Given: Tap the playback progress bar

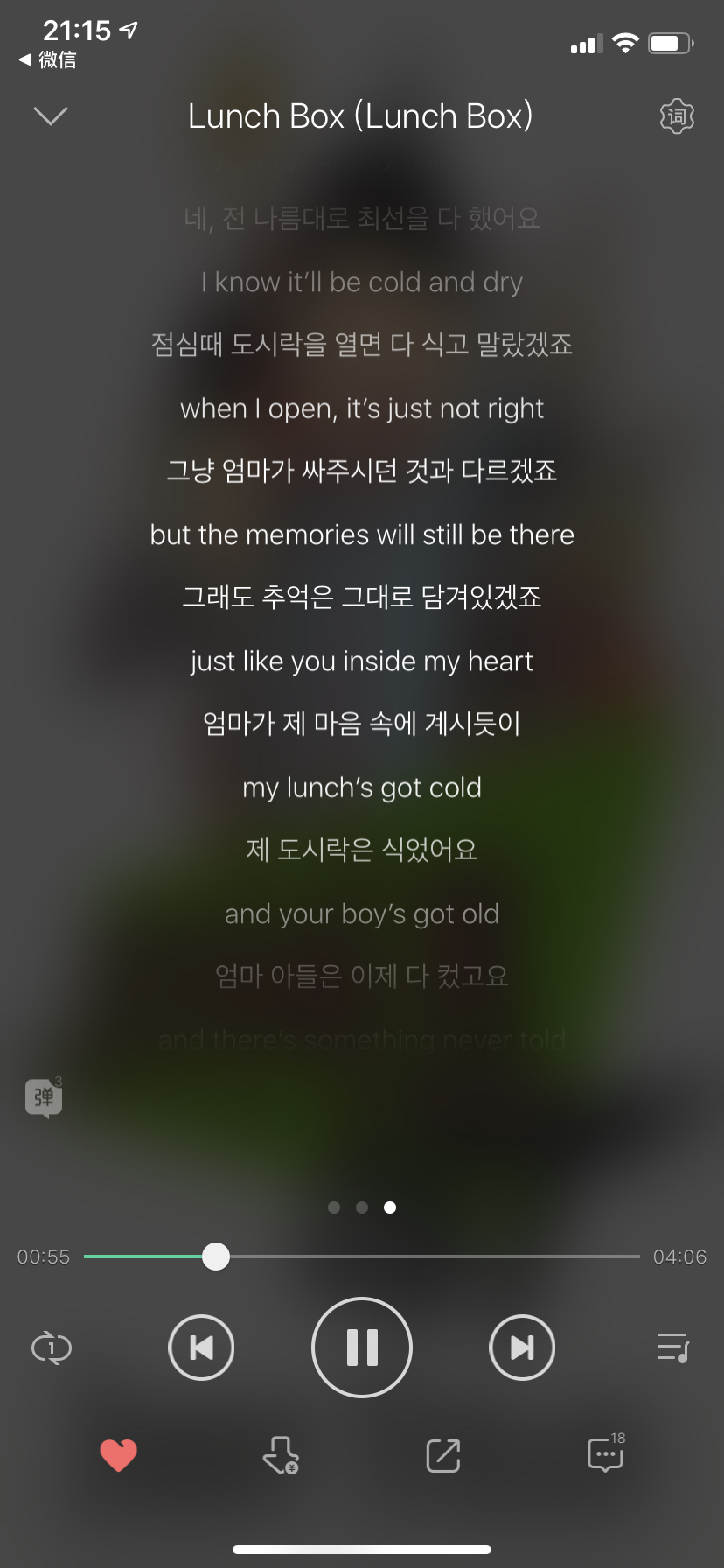Looking at the screenshot, I should click(x=361, y=1256).
